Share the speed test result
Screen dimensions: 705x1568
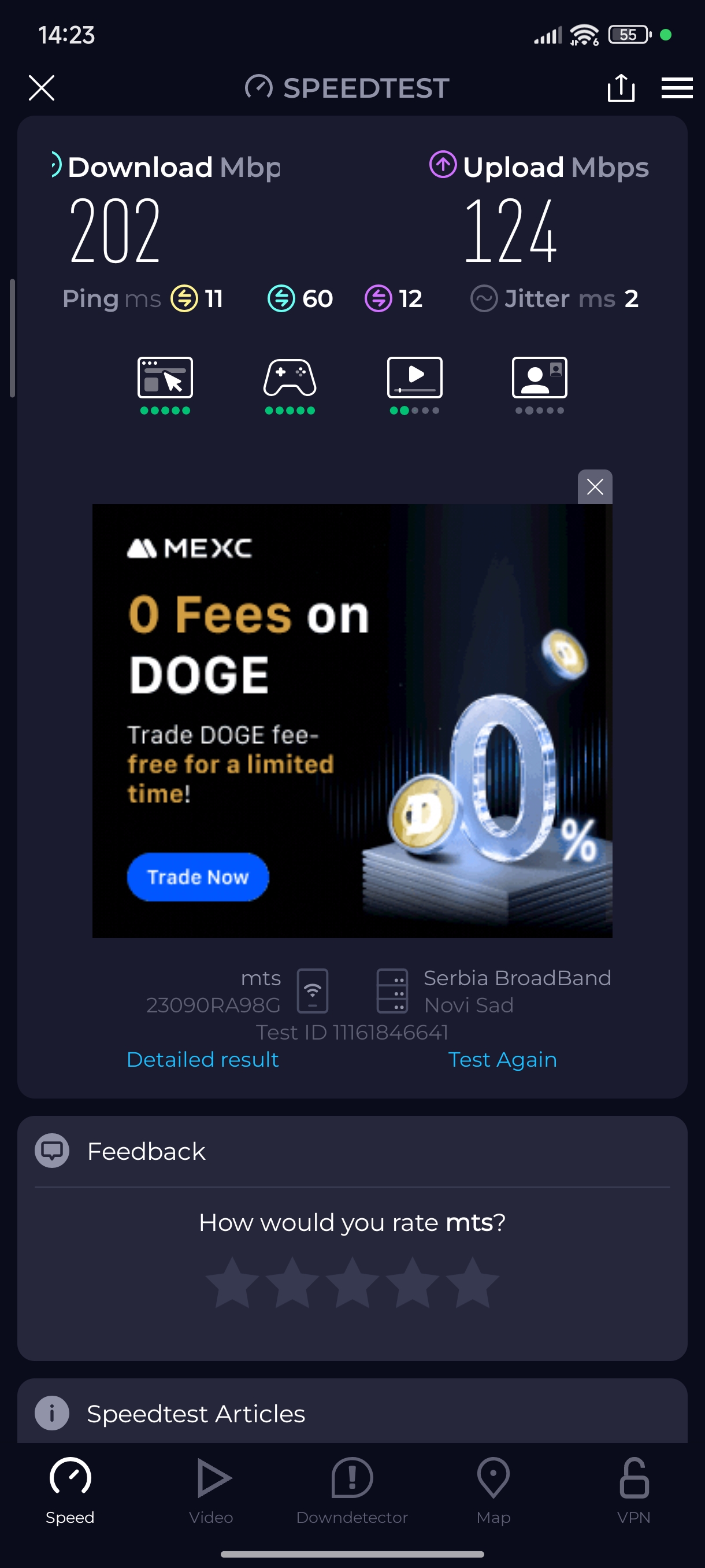point(621,88)
